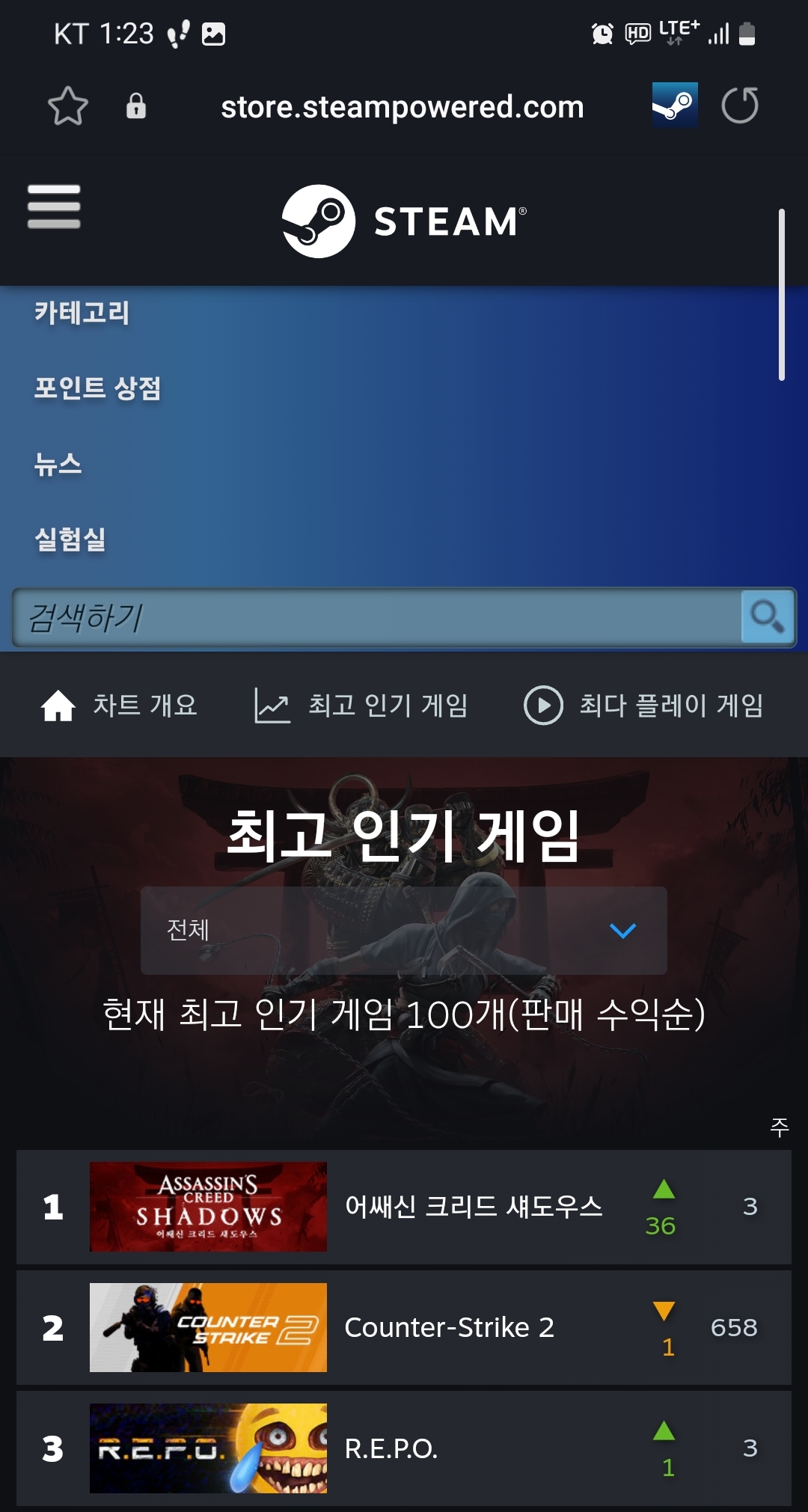Viewport: 808px width, 1512px height.
Task: Switch to 최고 인기 게임 tab
Action: pos(362,705)
